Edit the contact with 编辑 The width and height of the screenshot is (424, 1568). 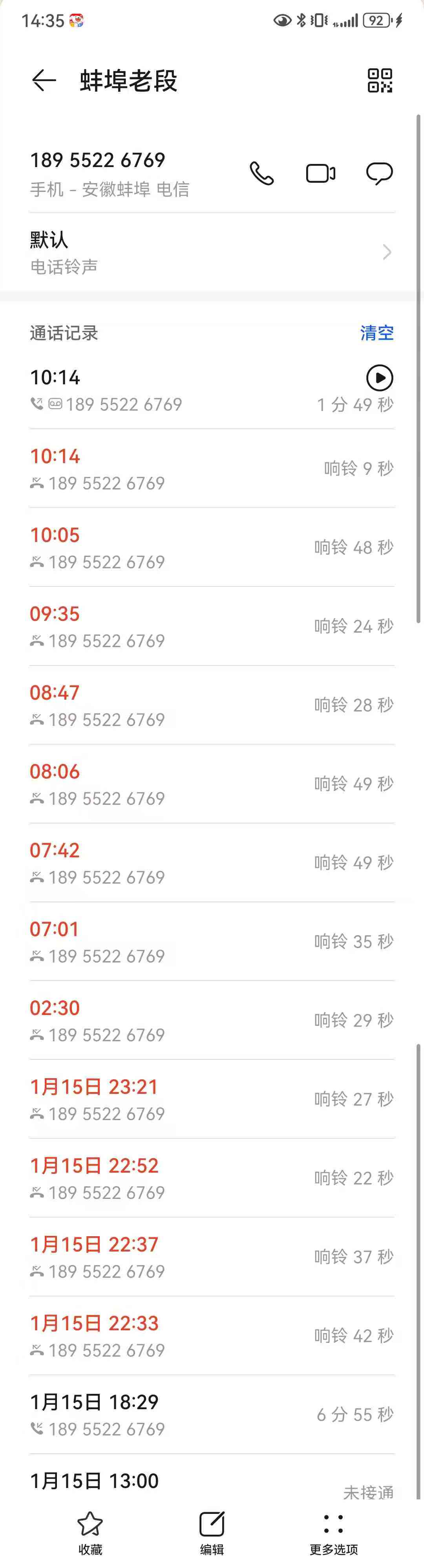[212, 1532]
